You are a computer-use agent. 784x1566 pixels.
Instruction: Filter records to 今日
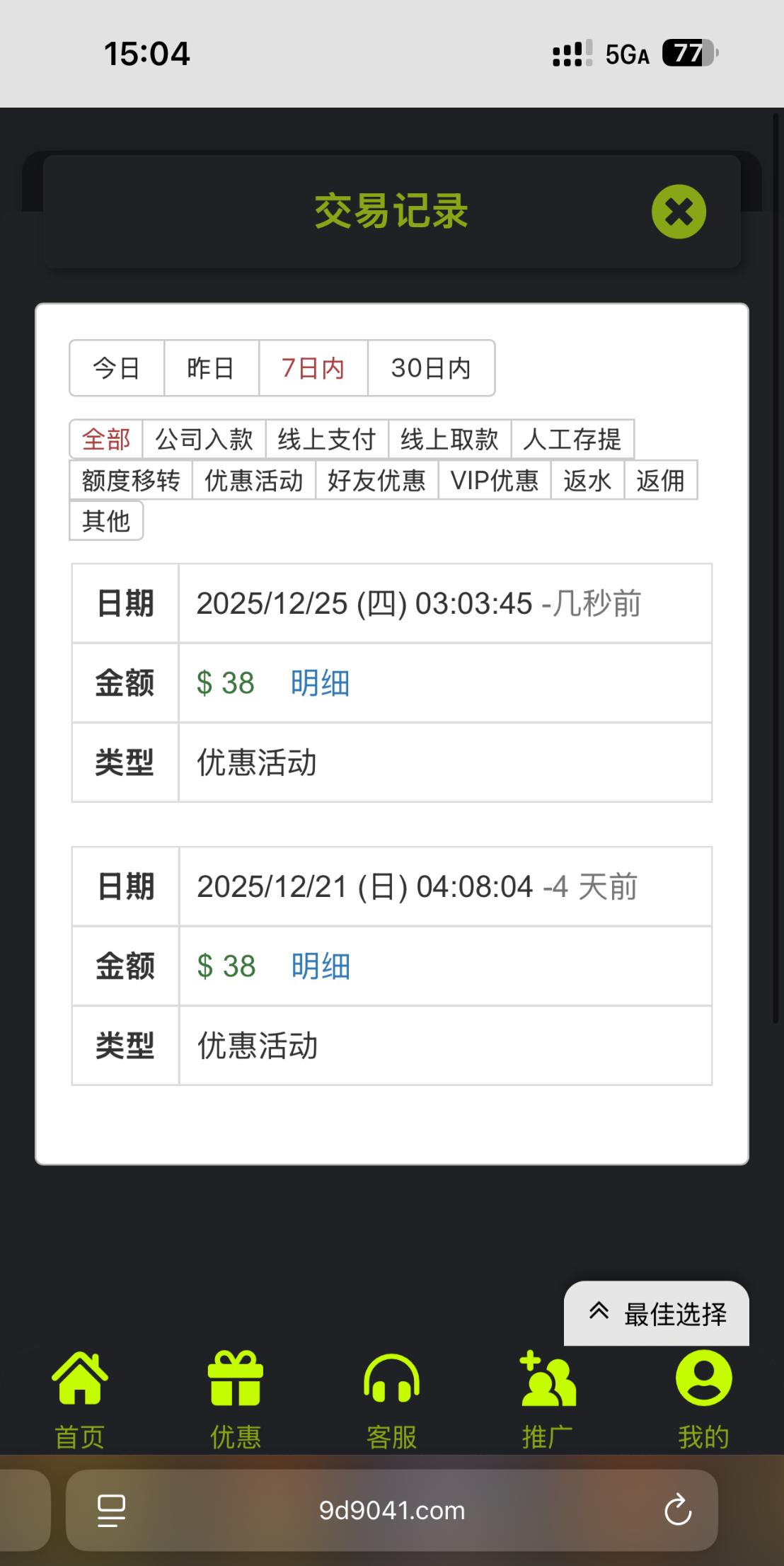coord(117,368)
